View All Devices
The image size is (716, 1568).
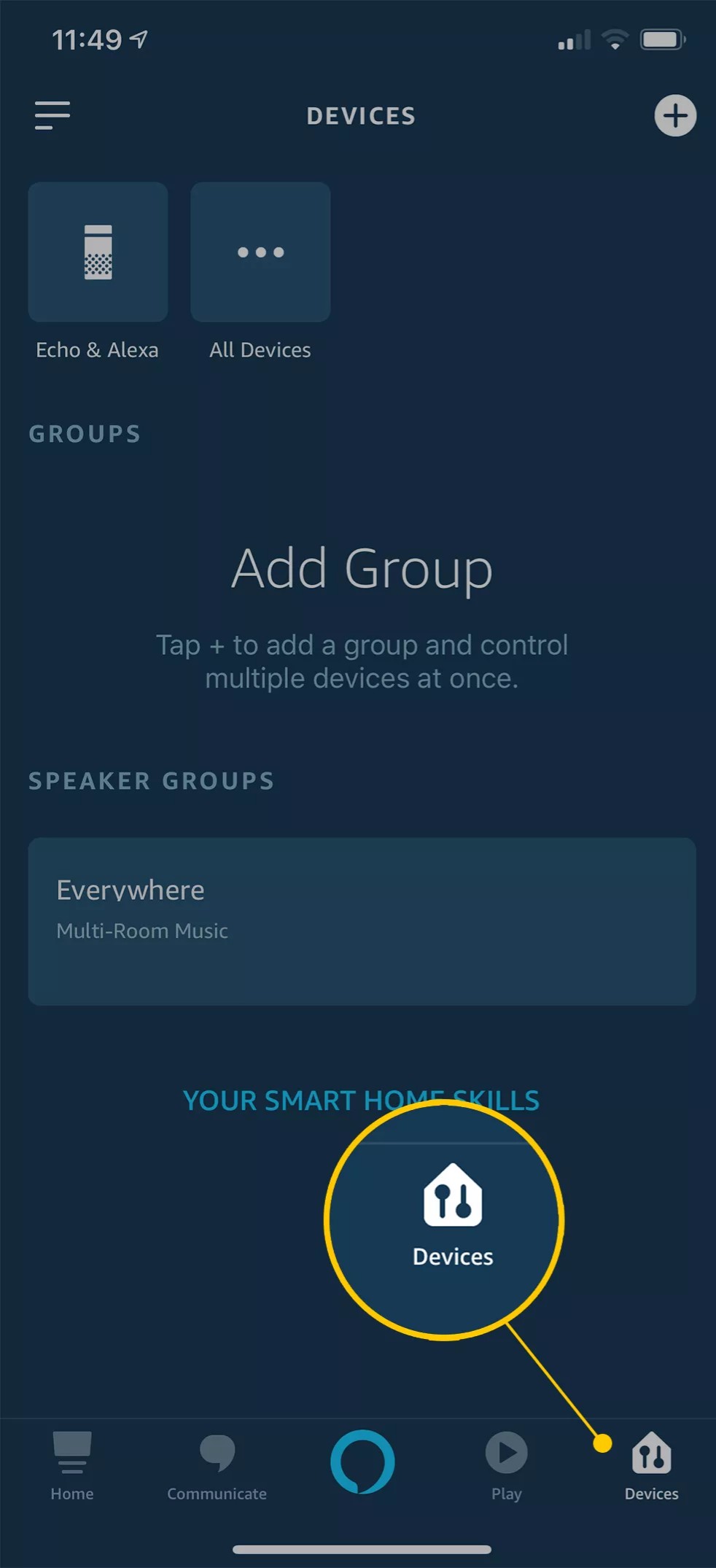coord(260,252)
